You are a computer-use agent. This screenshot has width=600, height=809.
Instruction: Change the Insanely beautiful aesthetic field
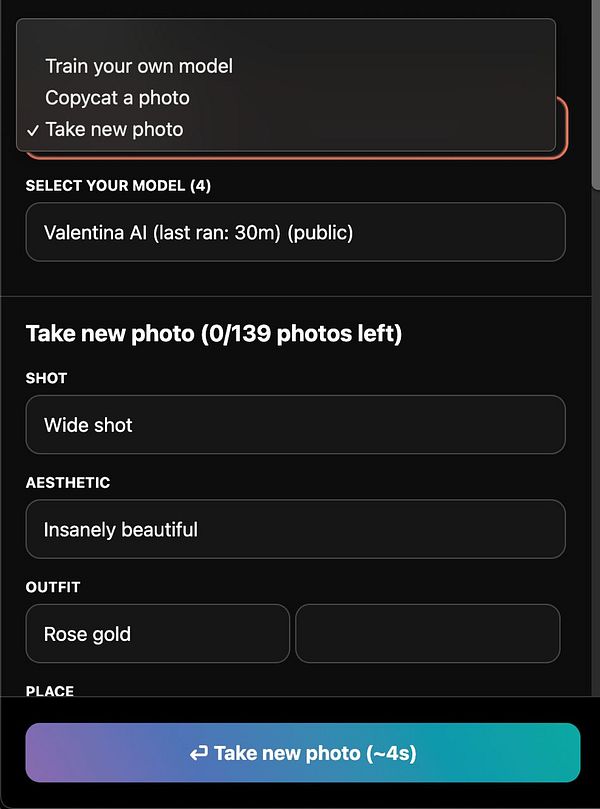pyautogui.click(x=295, y=529)
